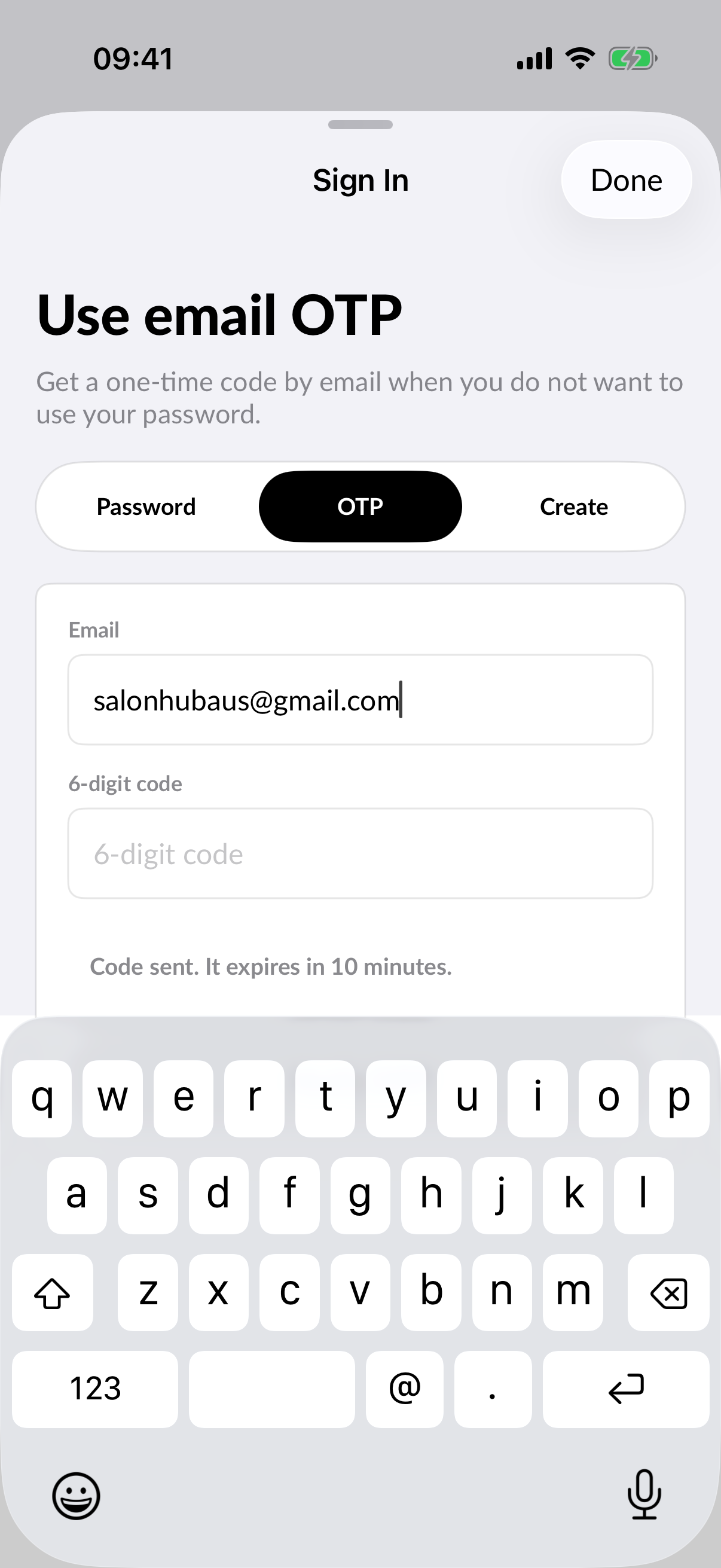Start dictation with the microphone icon
This screenshot has width=721, height=1568.
pyautogui.click(x=644, y=1494)
